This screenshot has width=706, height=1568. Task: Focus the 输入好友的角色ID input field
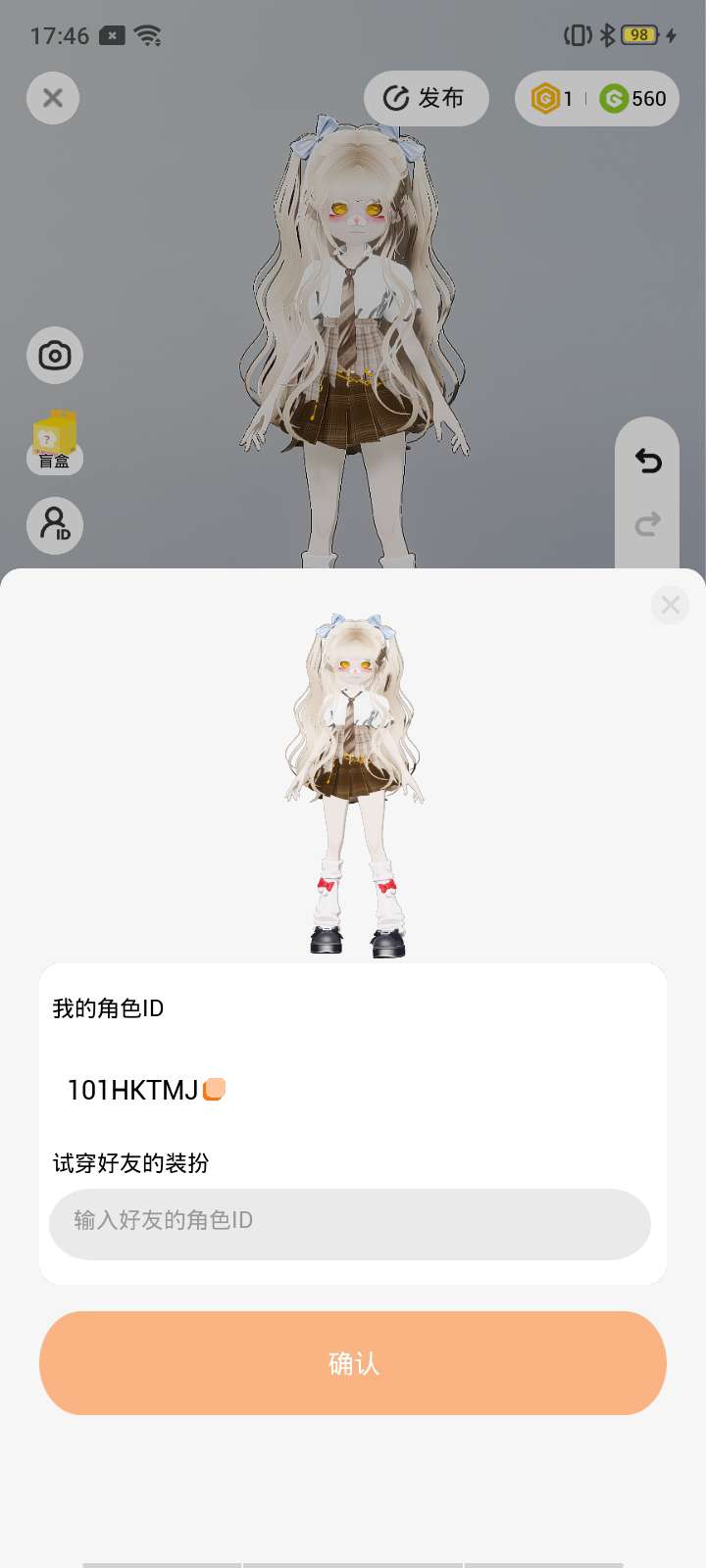(x=350, y=1223)
